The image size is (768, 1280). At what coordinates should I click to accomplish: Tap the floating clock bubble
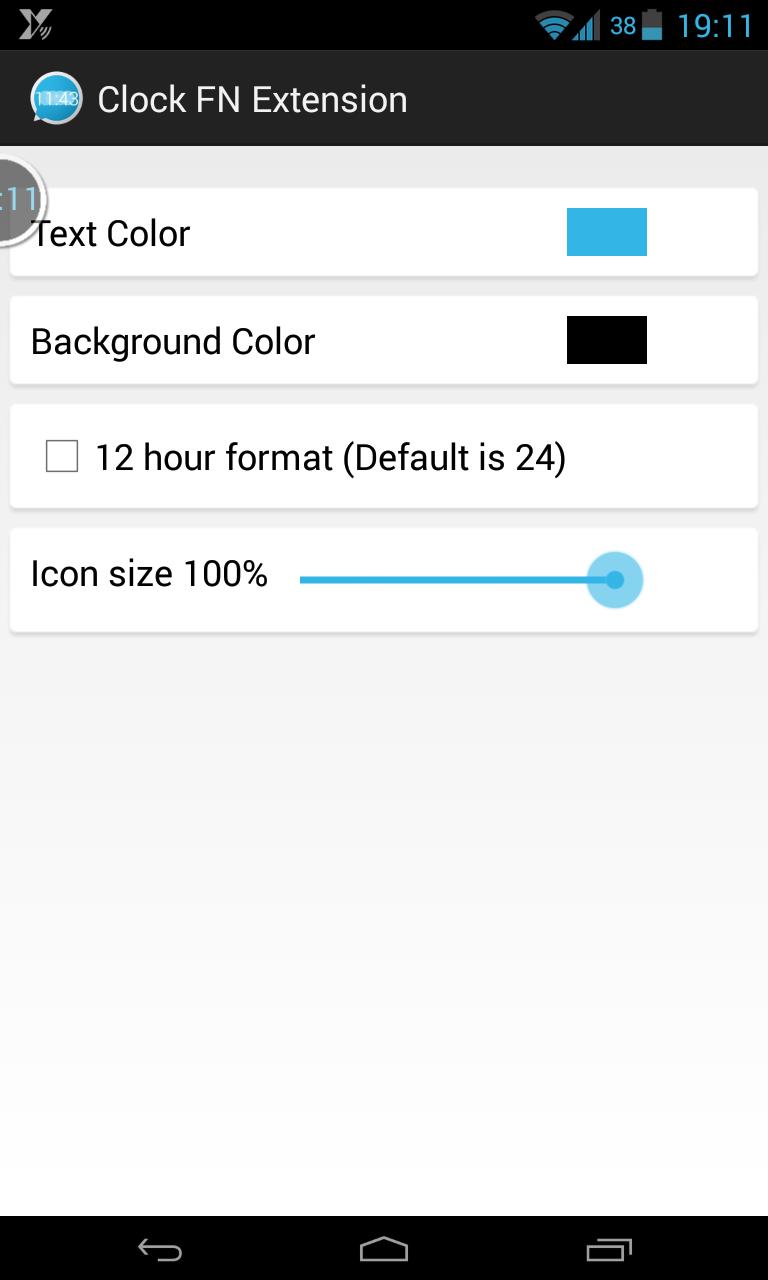(14, 200)
